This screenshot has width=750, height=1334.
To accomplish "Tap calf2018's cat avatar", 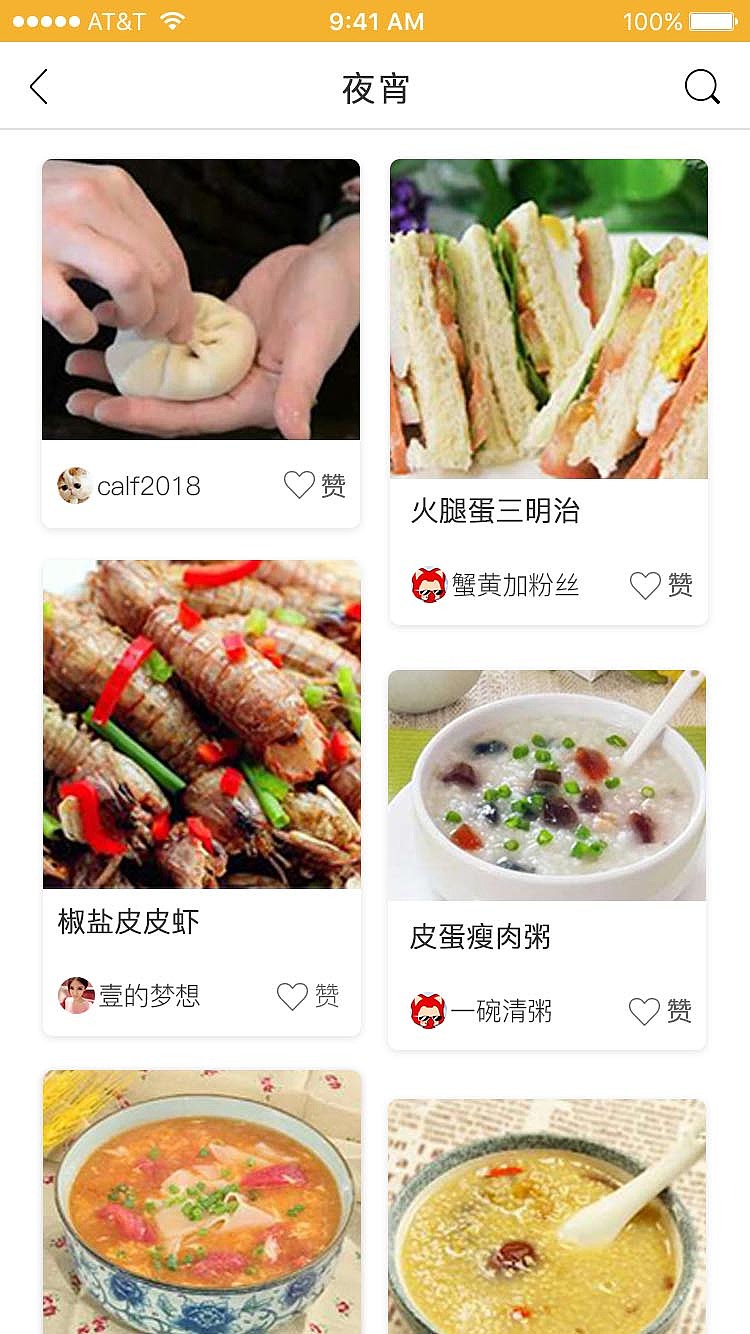I will click(75, 485).
